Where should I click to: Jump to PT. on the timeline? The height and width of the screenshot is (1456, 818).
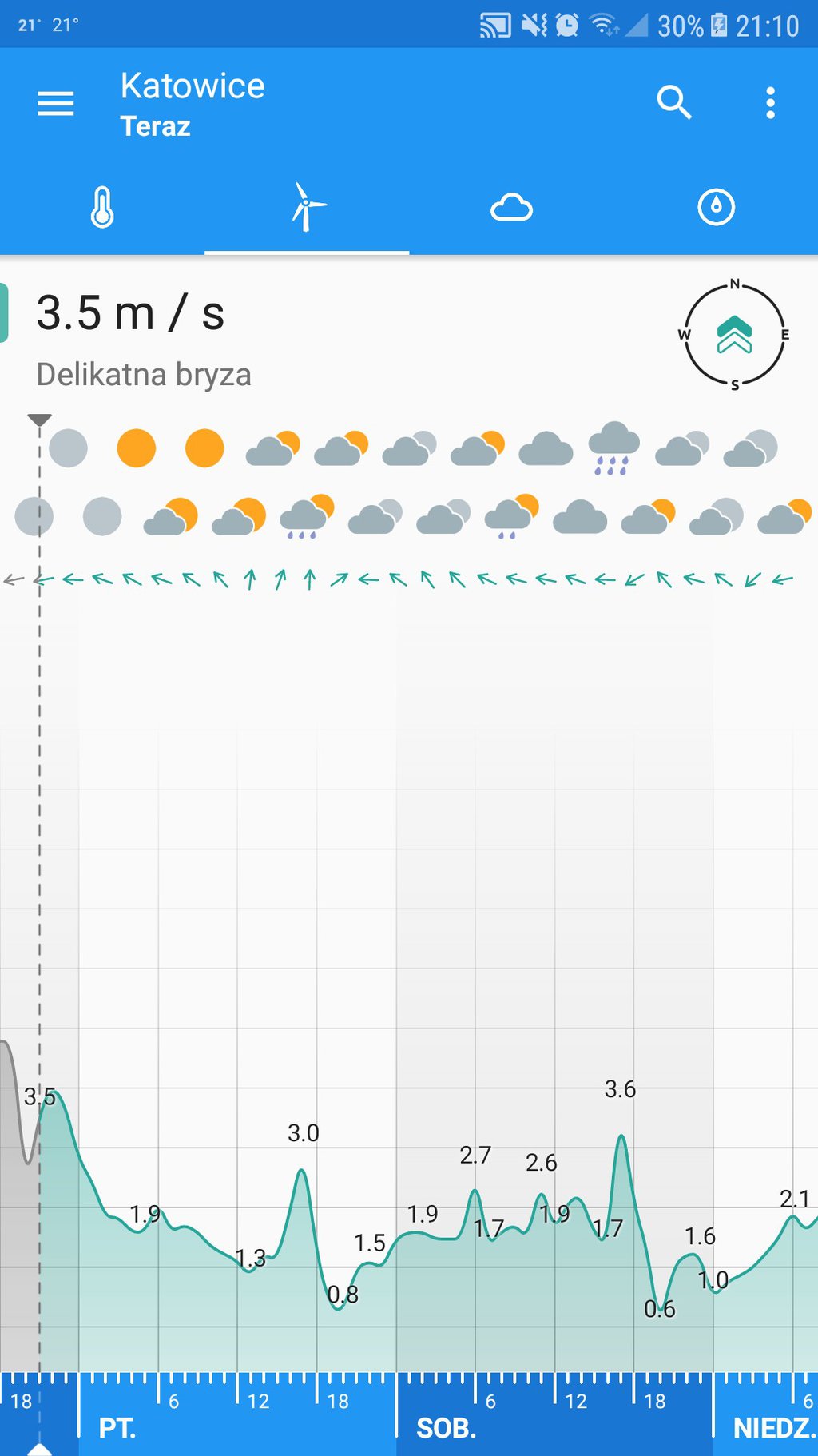pos(117,1428)
